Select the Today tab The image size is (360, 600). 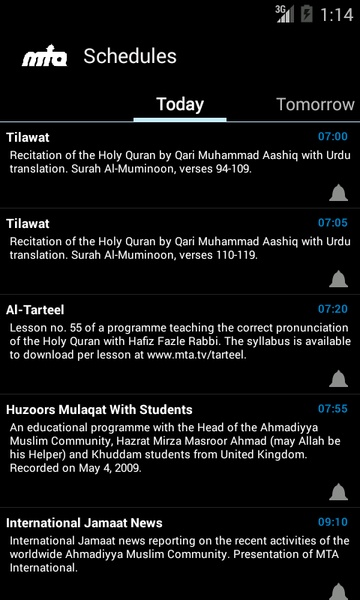coord(180,104)
